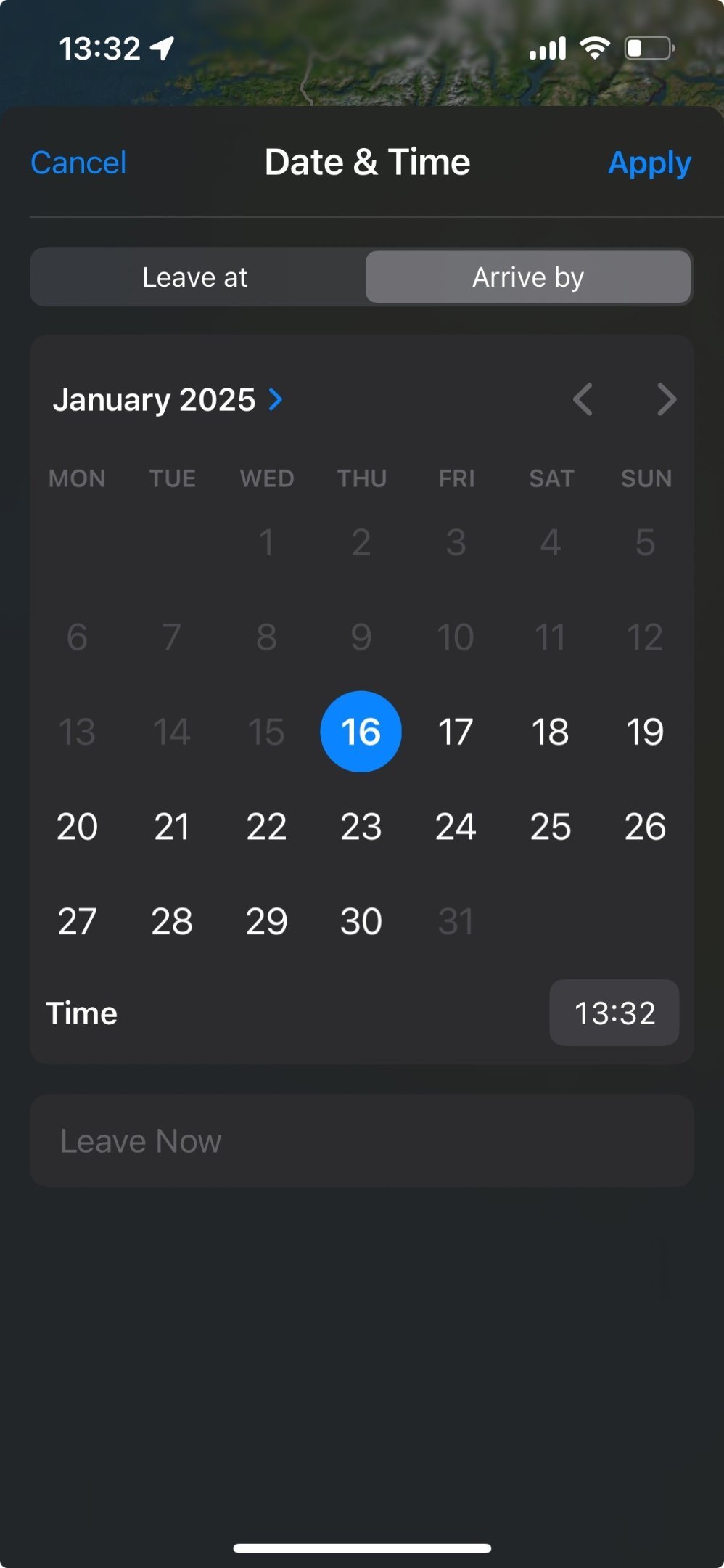Tap the highlighted date 16
This screenshot has width=724, height=1568.
(x=361, y=732)
